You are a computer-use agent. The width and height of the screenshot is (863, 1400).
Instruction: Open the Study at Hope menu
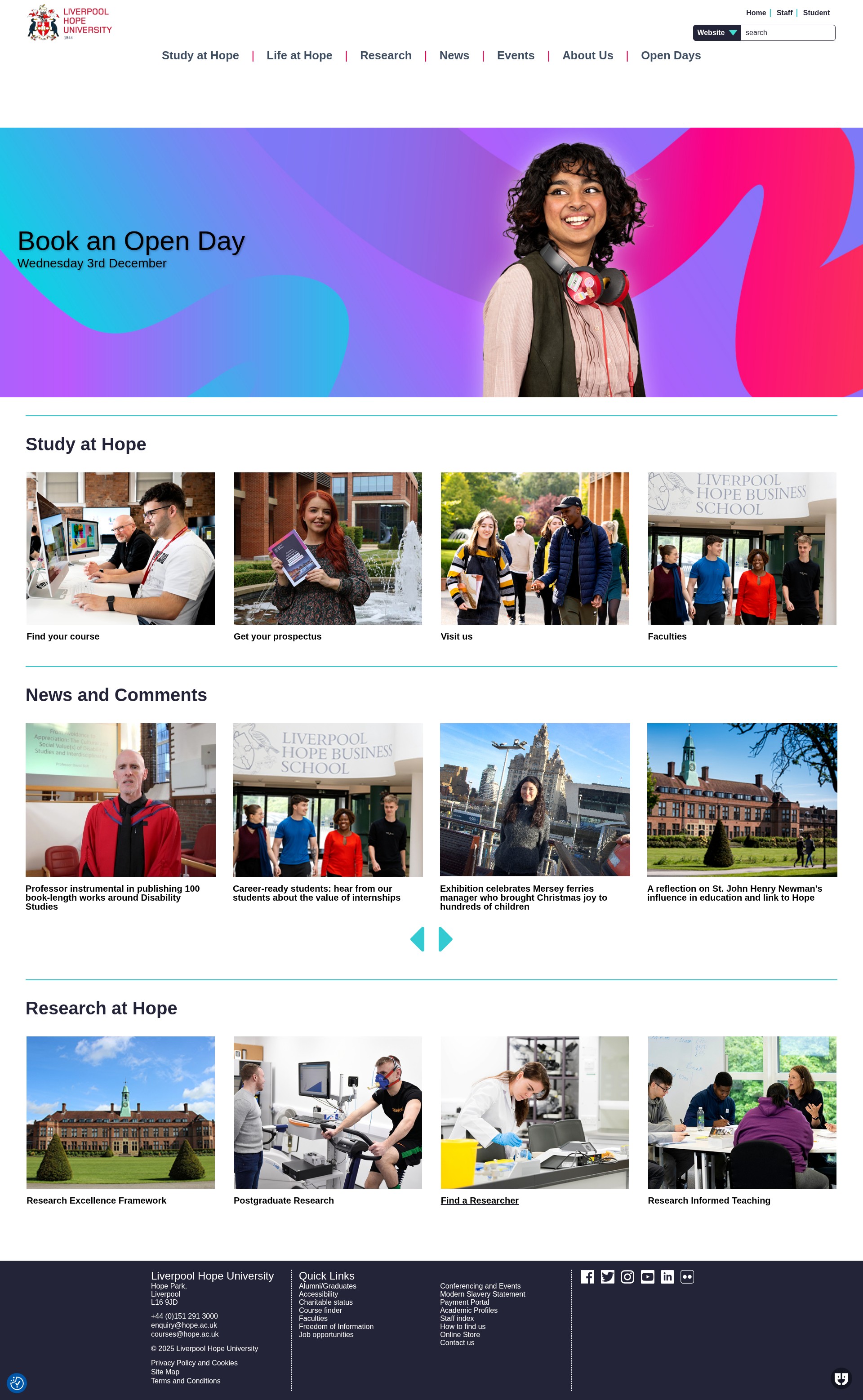(x=200, y=55)
